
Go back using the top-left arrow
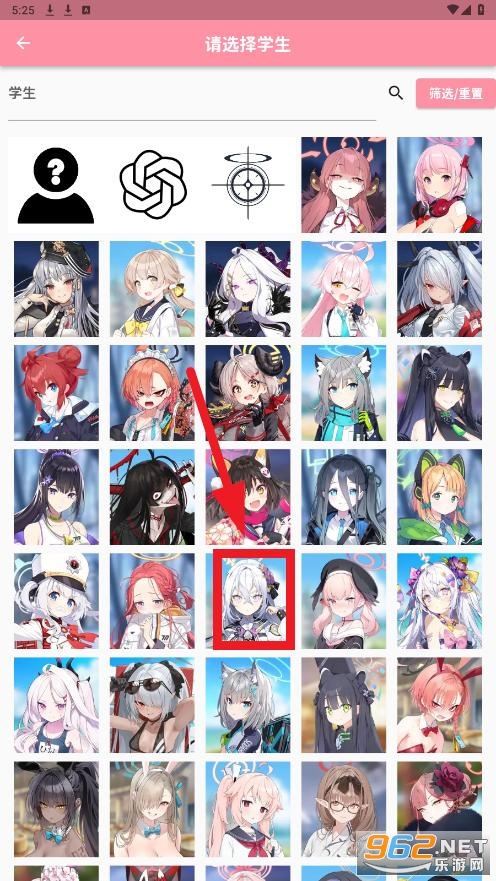pos(23,43)
